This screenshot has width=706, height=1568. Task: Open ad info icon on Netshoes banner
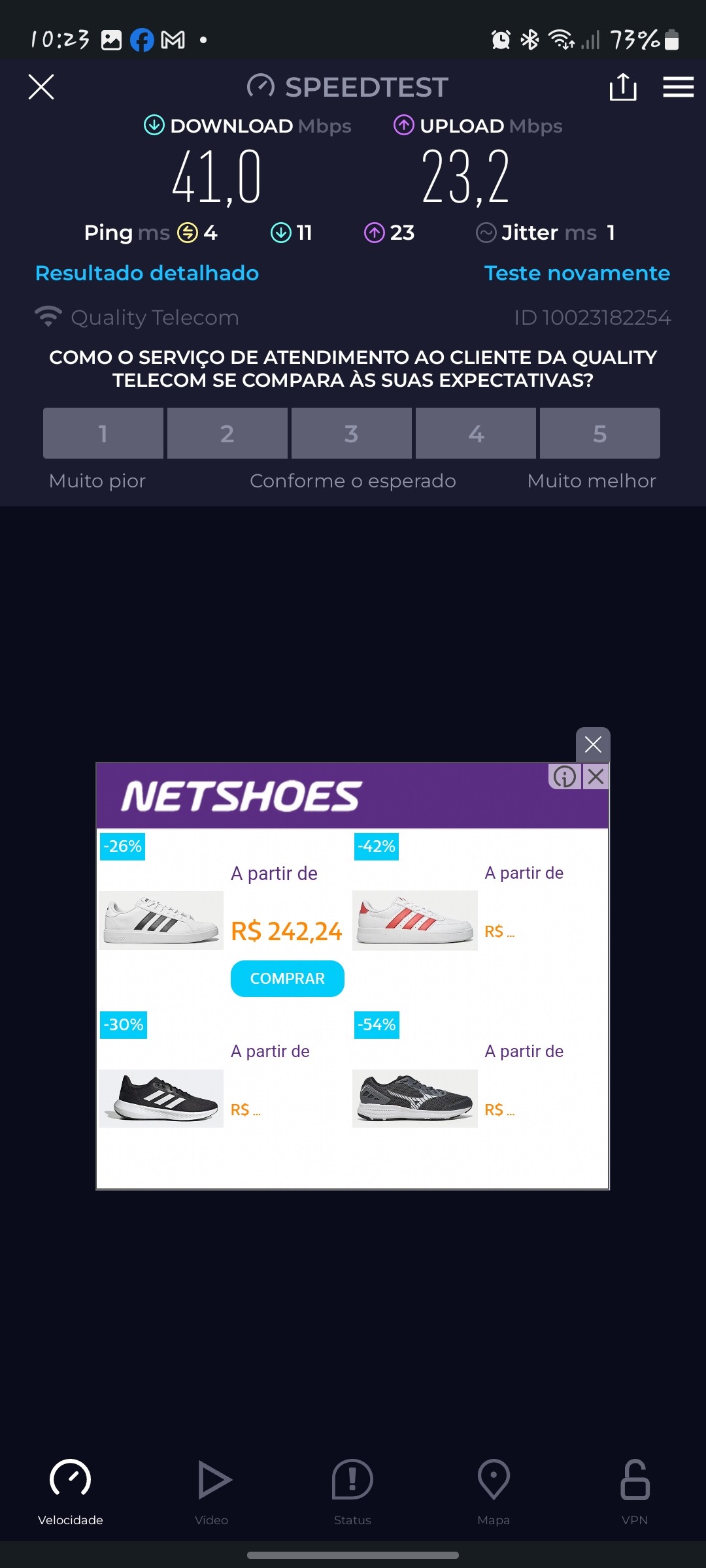click(565, 777)
